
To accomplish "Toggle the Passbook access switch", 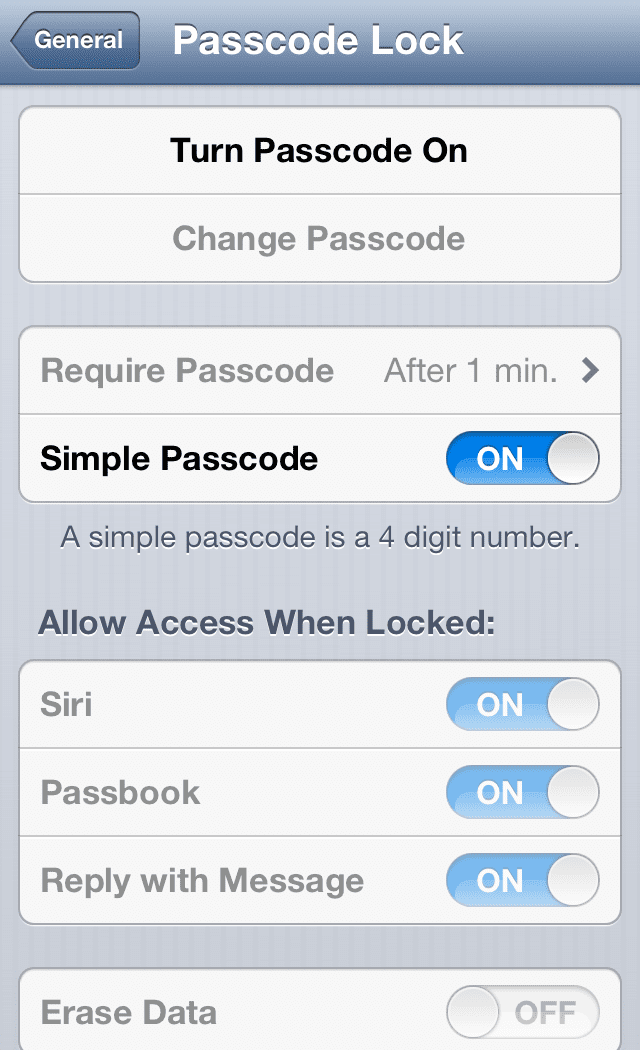I will tap(522, 793).
